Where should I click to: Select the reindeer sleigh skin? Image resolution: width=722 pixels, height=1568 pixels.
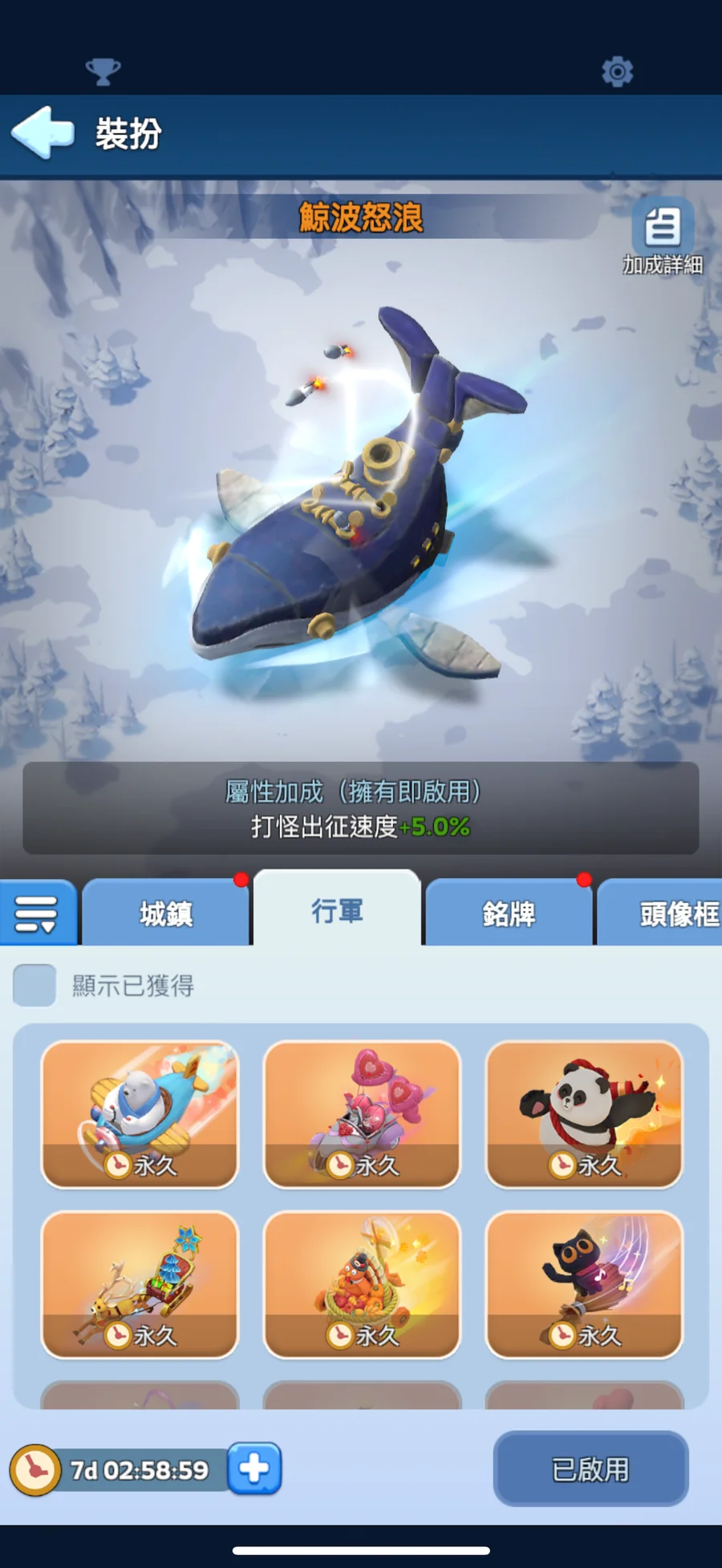[140, 1284]
